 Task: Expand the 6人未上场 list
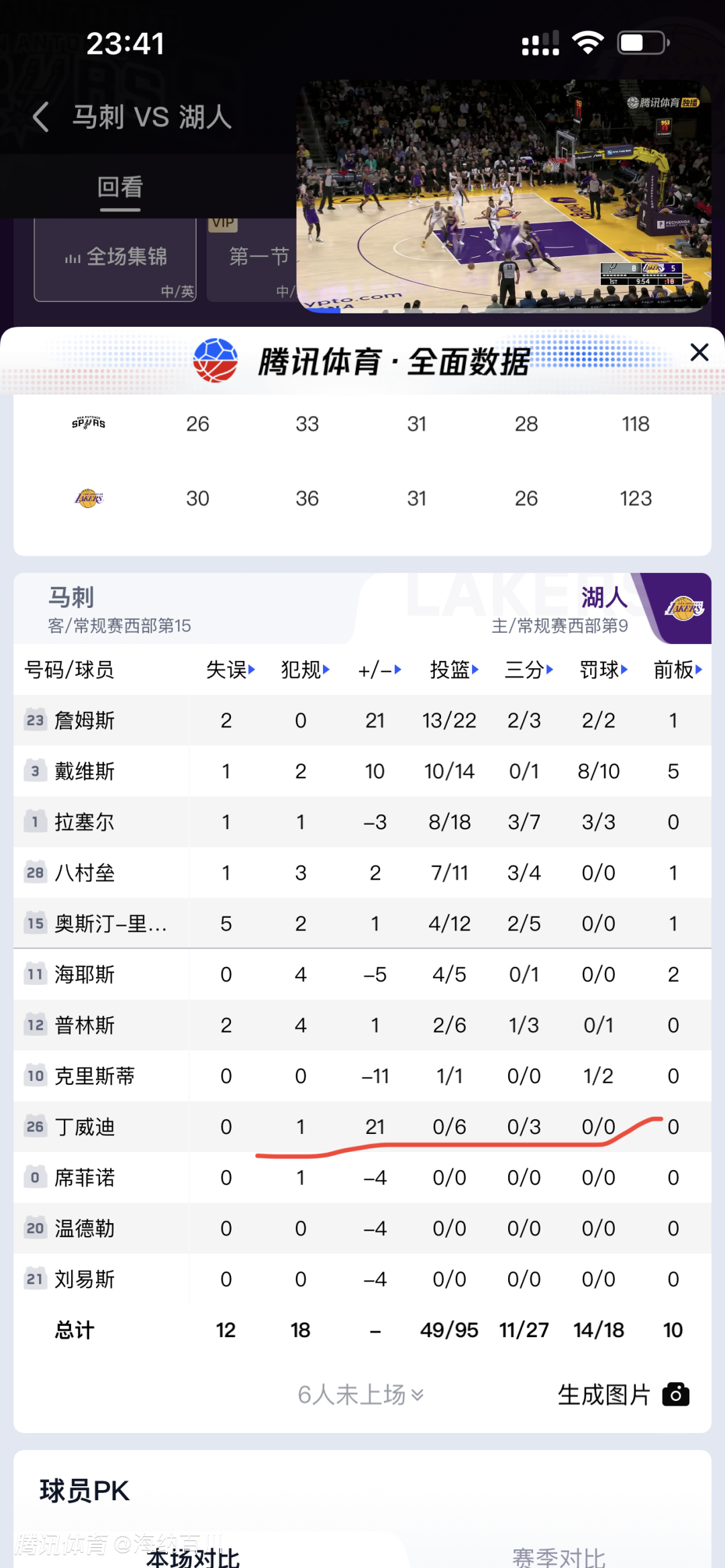pos(360,1395)
